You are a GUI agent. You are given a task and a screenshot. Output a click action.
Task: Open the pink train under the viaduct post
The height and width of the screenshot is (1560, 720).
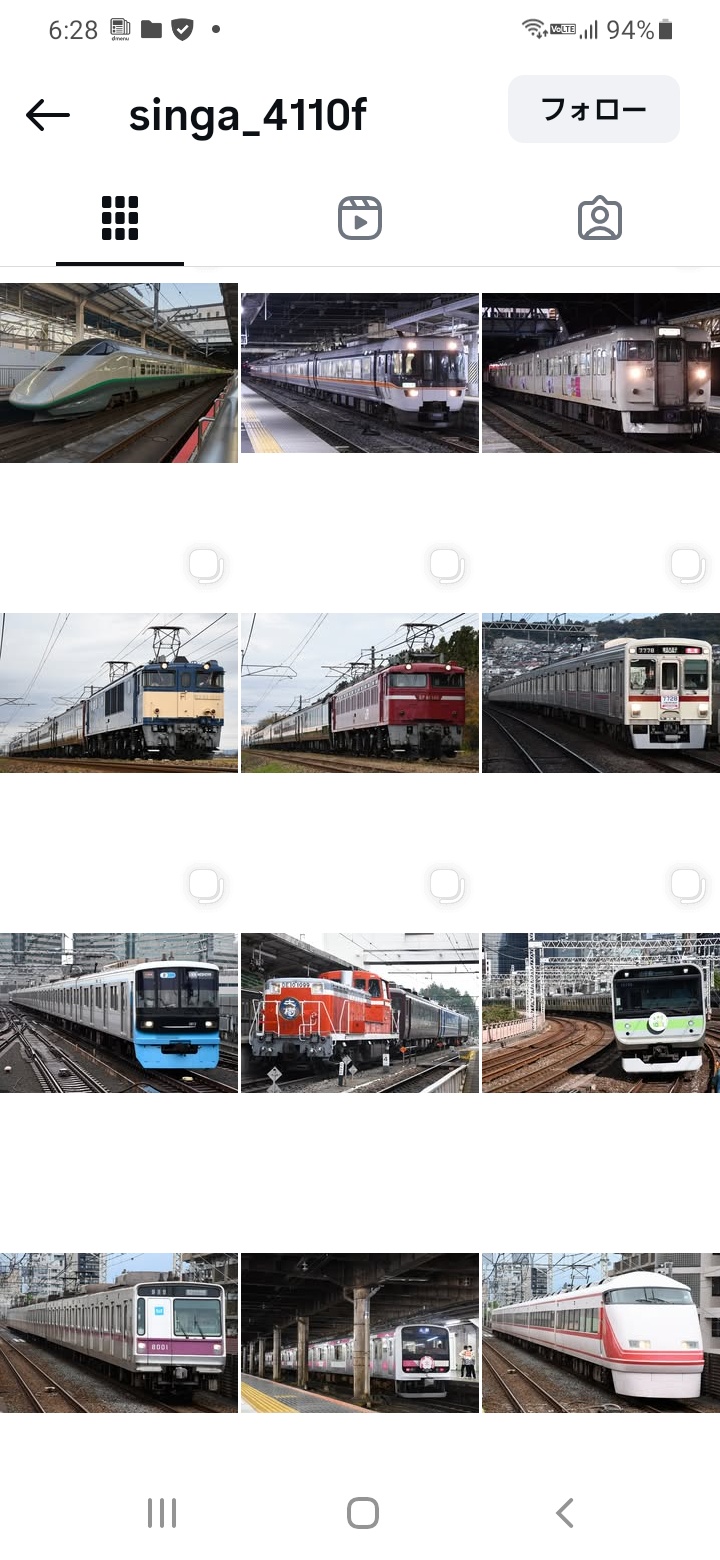click(360, 1333)
